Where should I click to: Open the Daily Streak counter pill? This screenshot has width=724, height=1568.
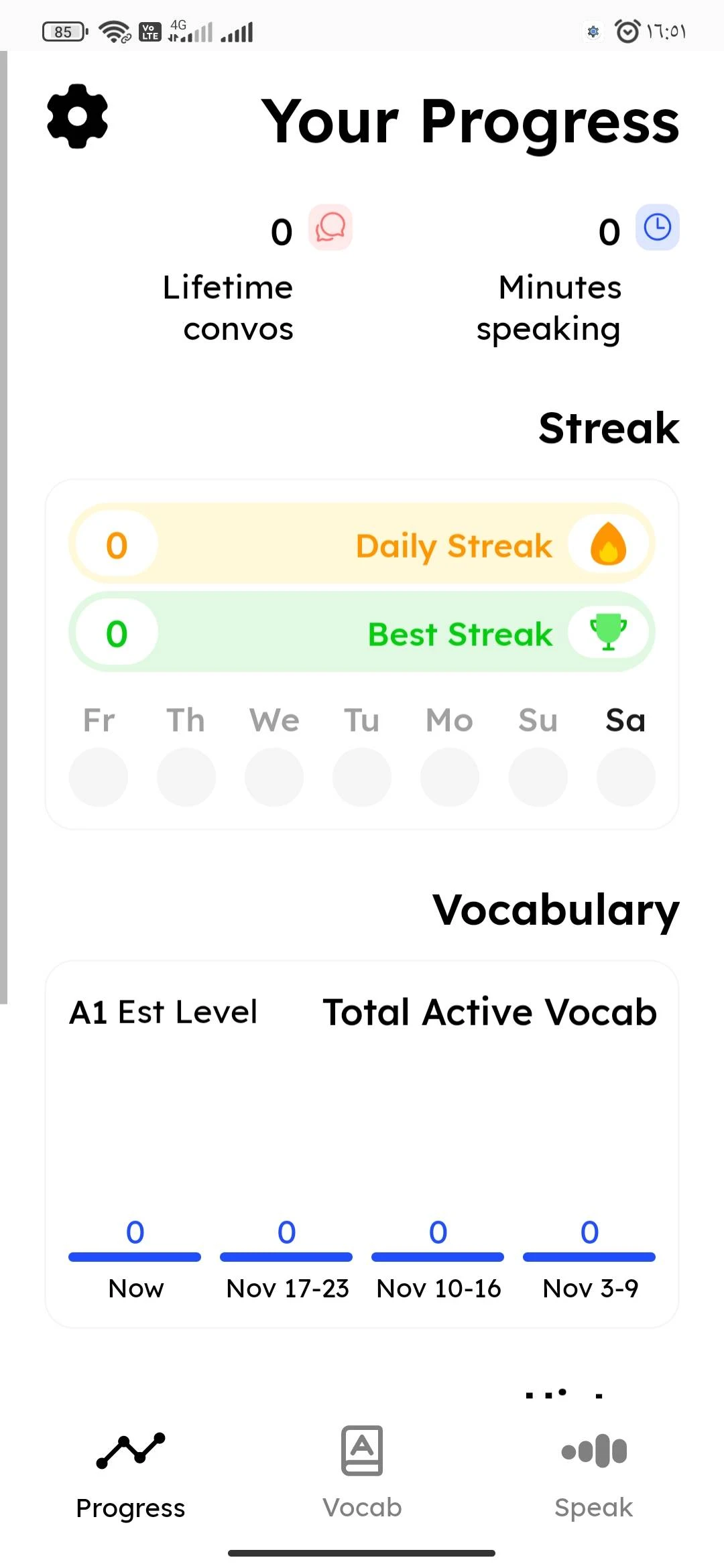[x=117, y=544]
